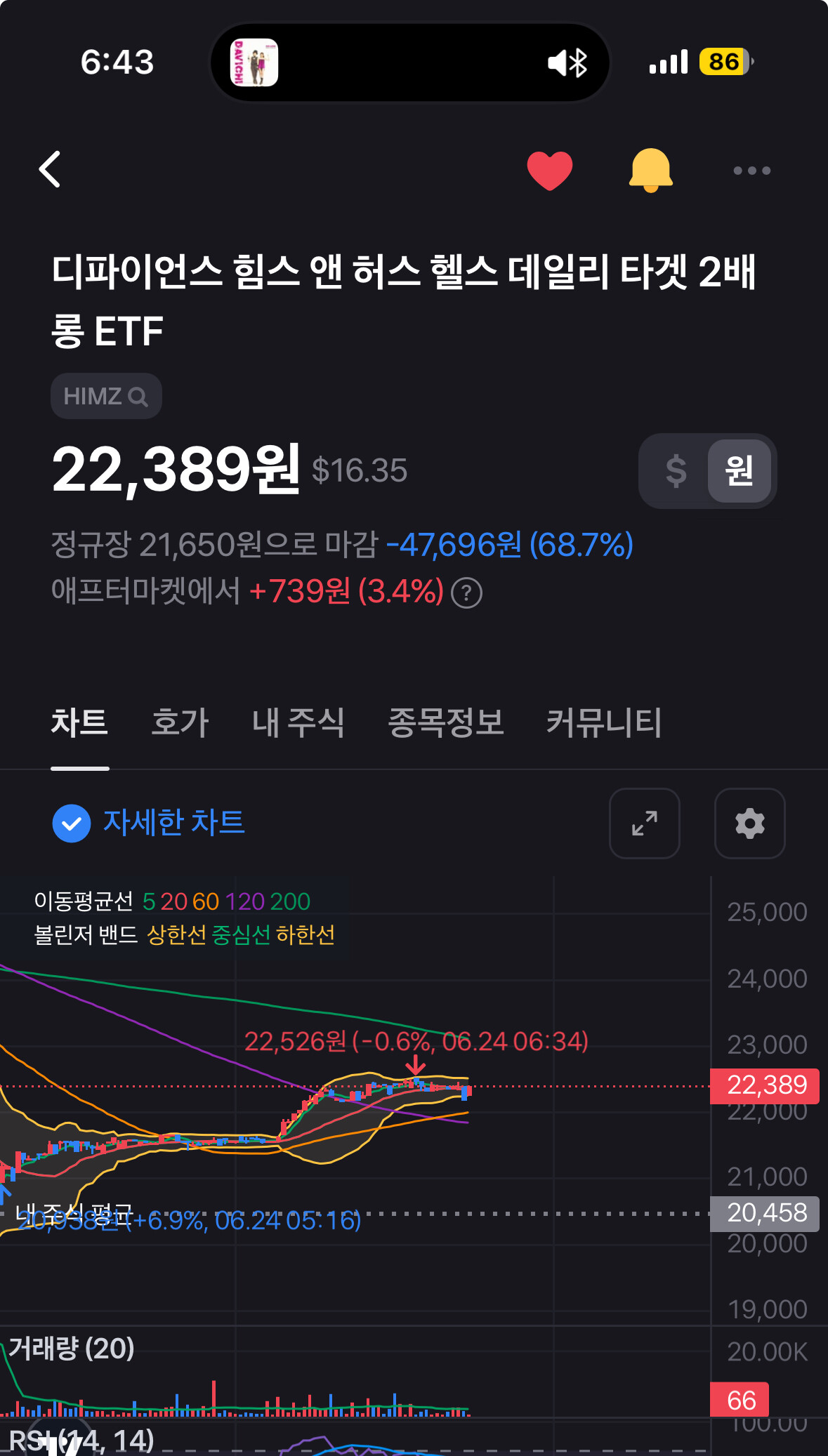Open the three-dot overflow menu
The height and width of the screenshot is (1456, 828).
tap(751, 171)
